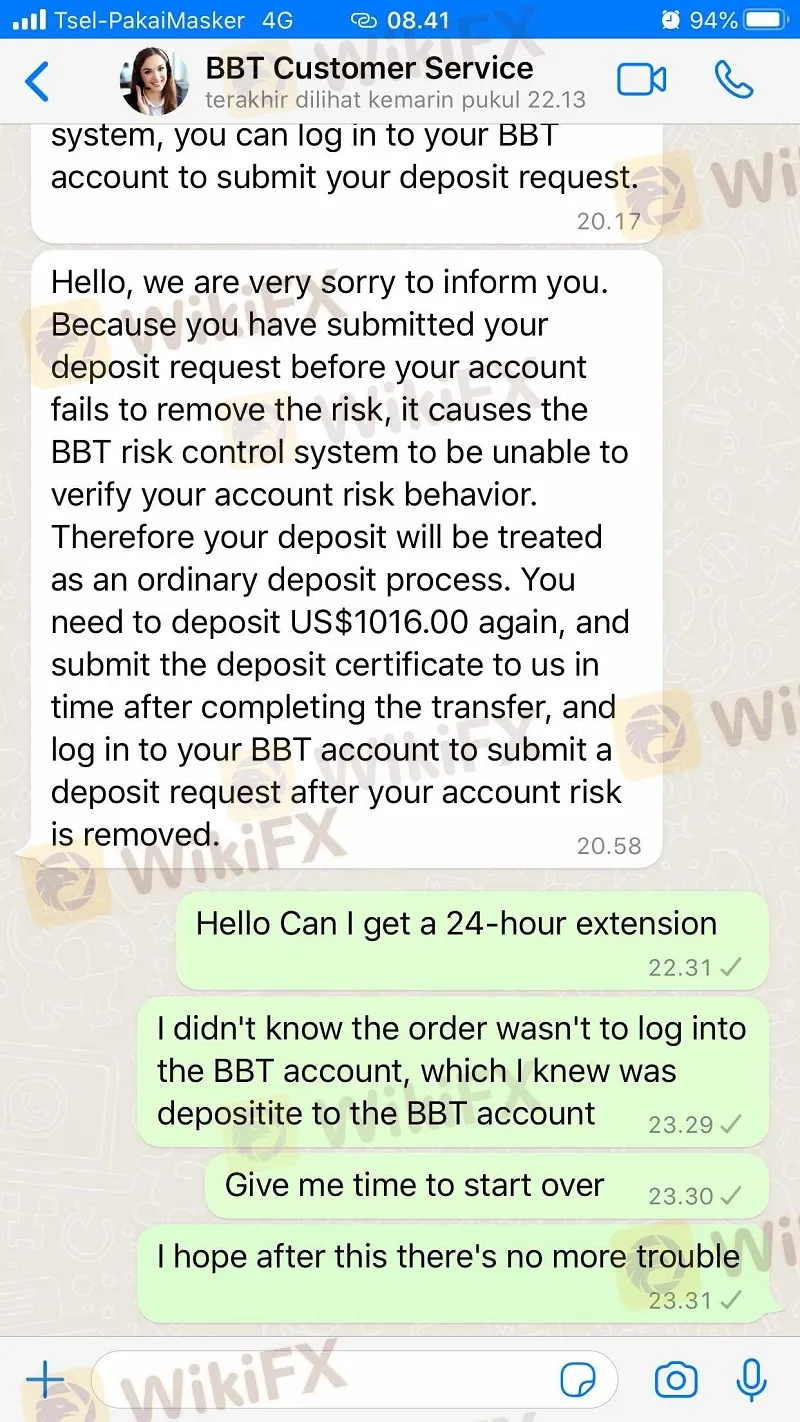Open the attachment plus menu
Viewport: 800px width, 1422px height.
(x=44, y=1381)
